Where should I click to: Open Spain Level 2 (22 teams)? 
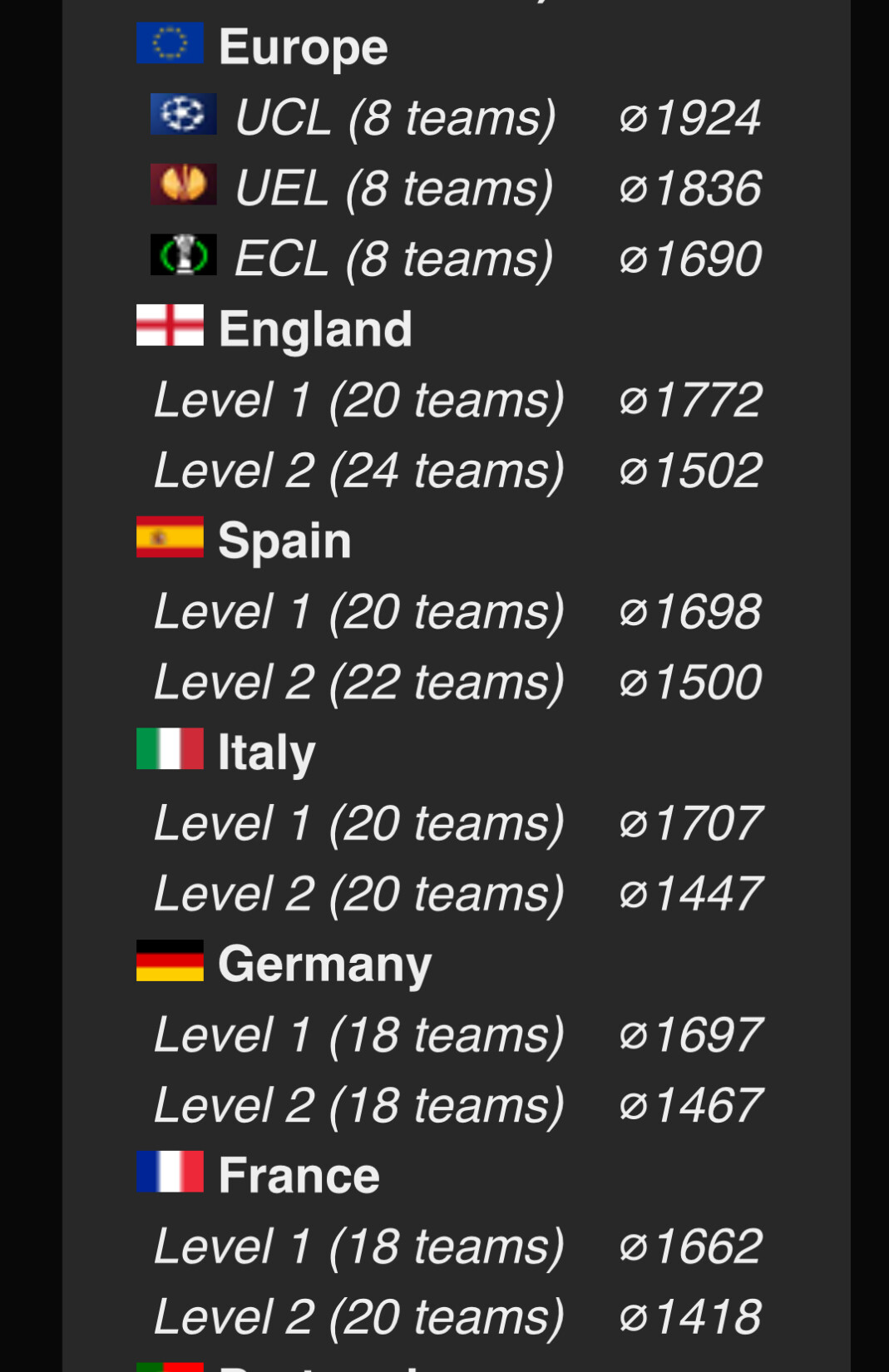point(358,682)
